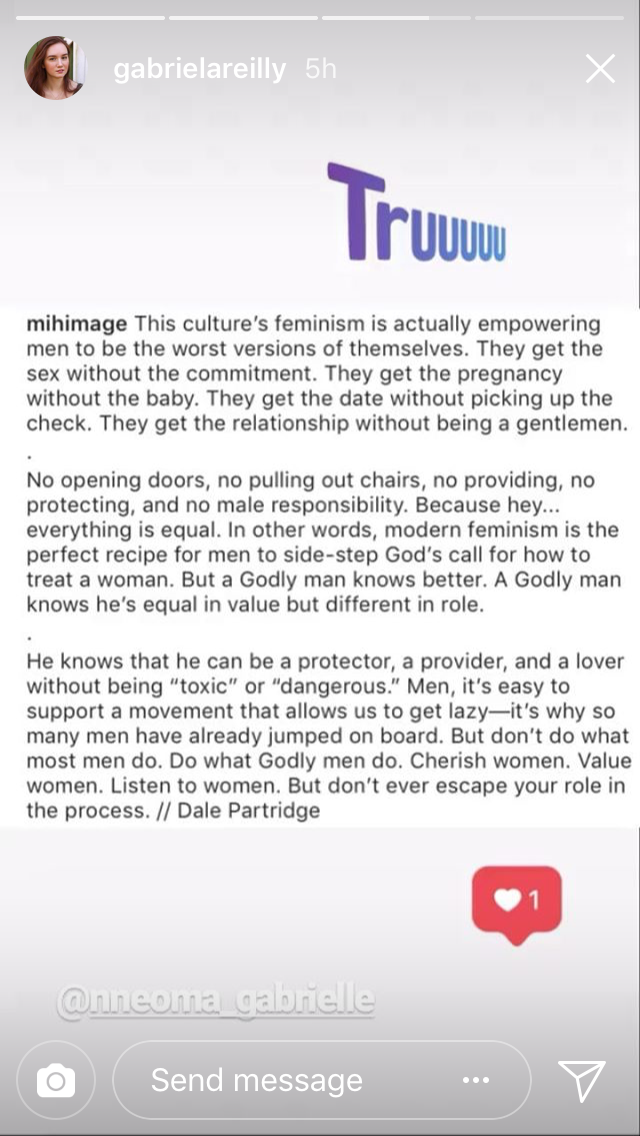Close the story viewer
This screenshot has width=640, height=1136.
pos(600,69)
